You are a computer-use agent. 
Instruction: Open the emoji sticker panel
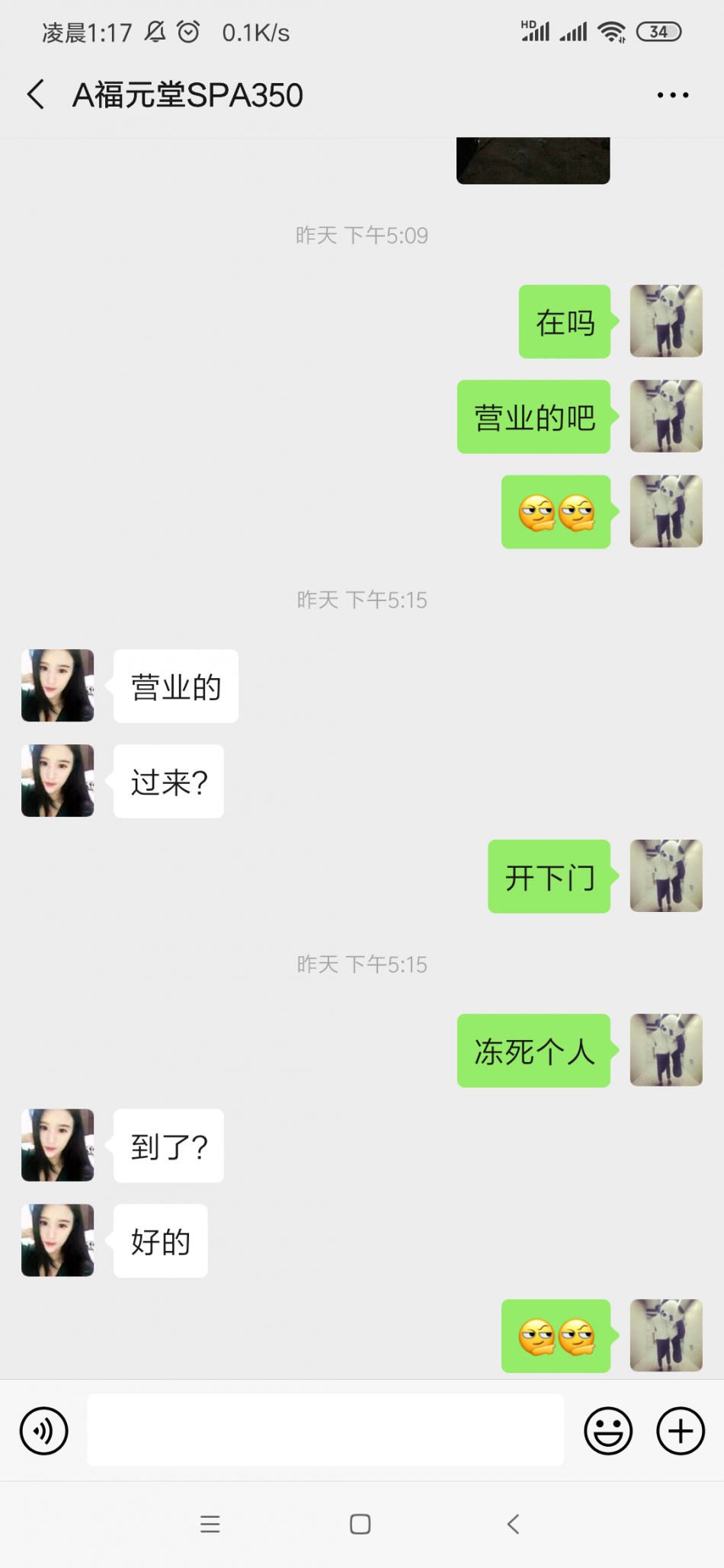[x=608, y=1430]
